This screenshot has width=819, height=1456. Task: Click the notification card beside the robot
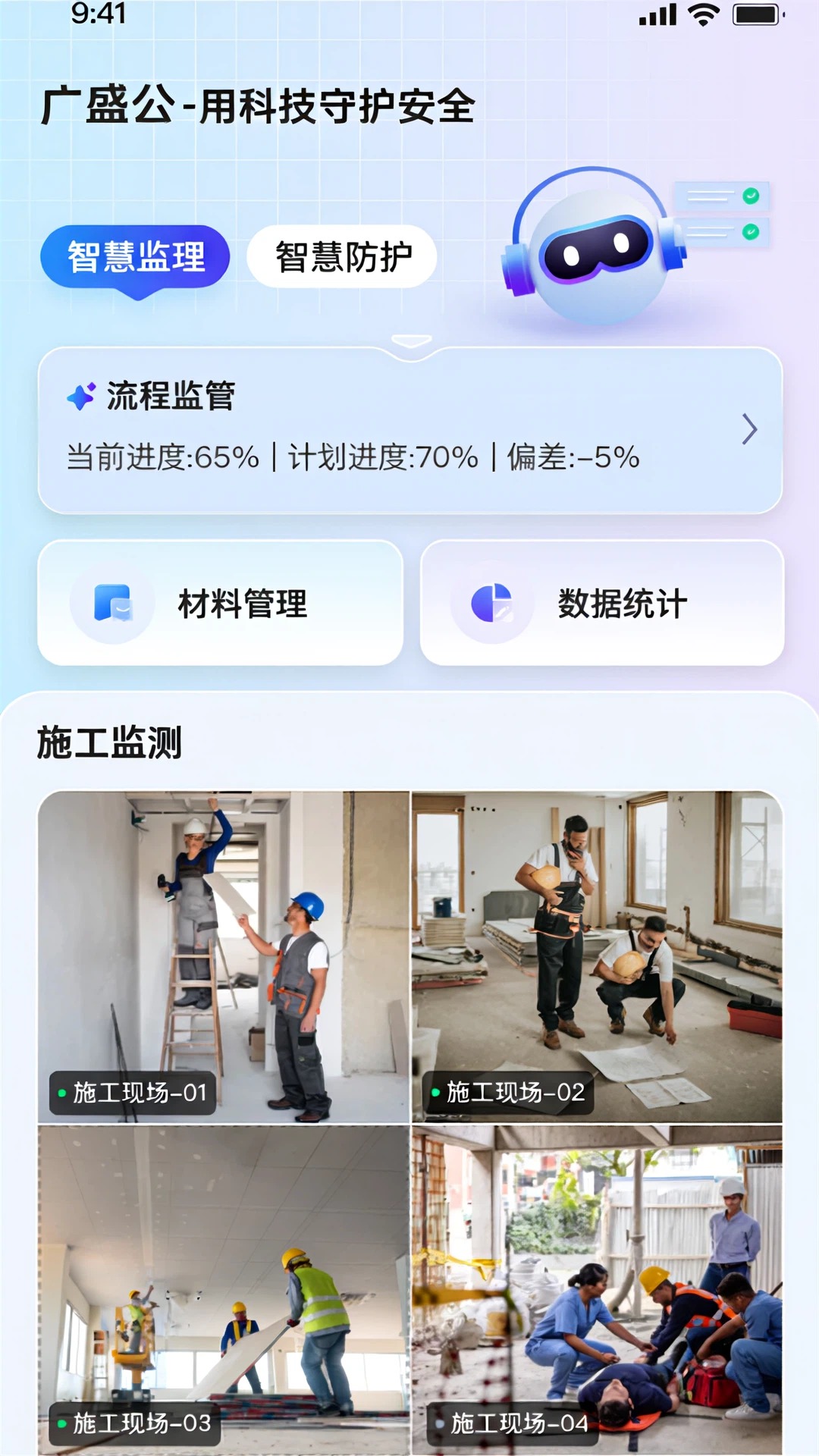(724, 197)
